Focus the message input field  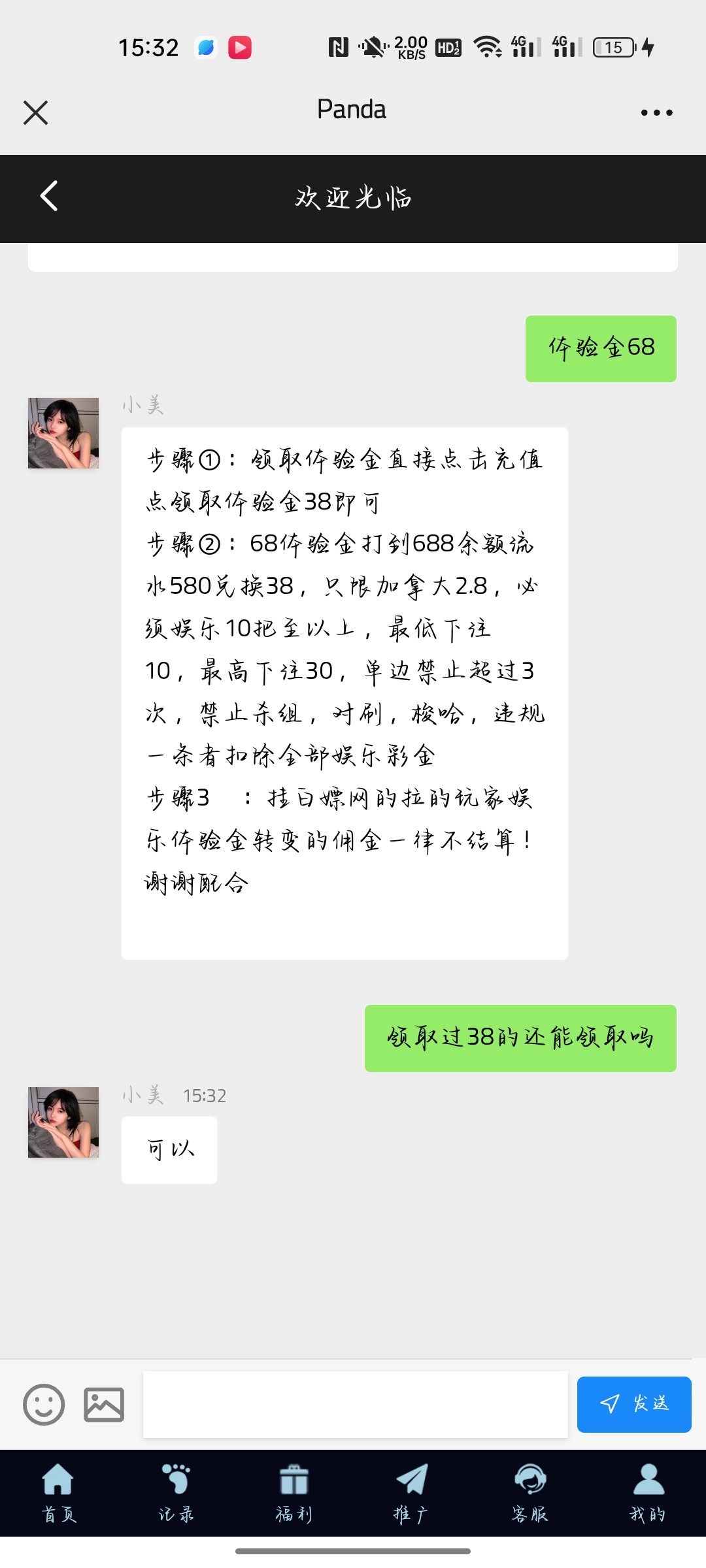click(355, 1404)
